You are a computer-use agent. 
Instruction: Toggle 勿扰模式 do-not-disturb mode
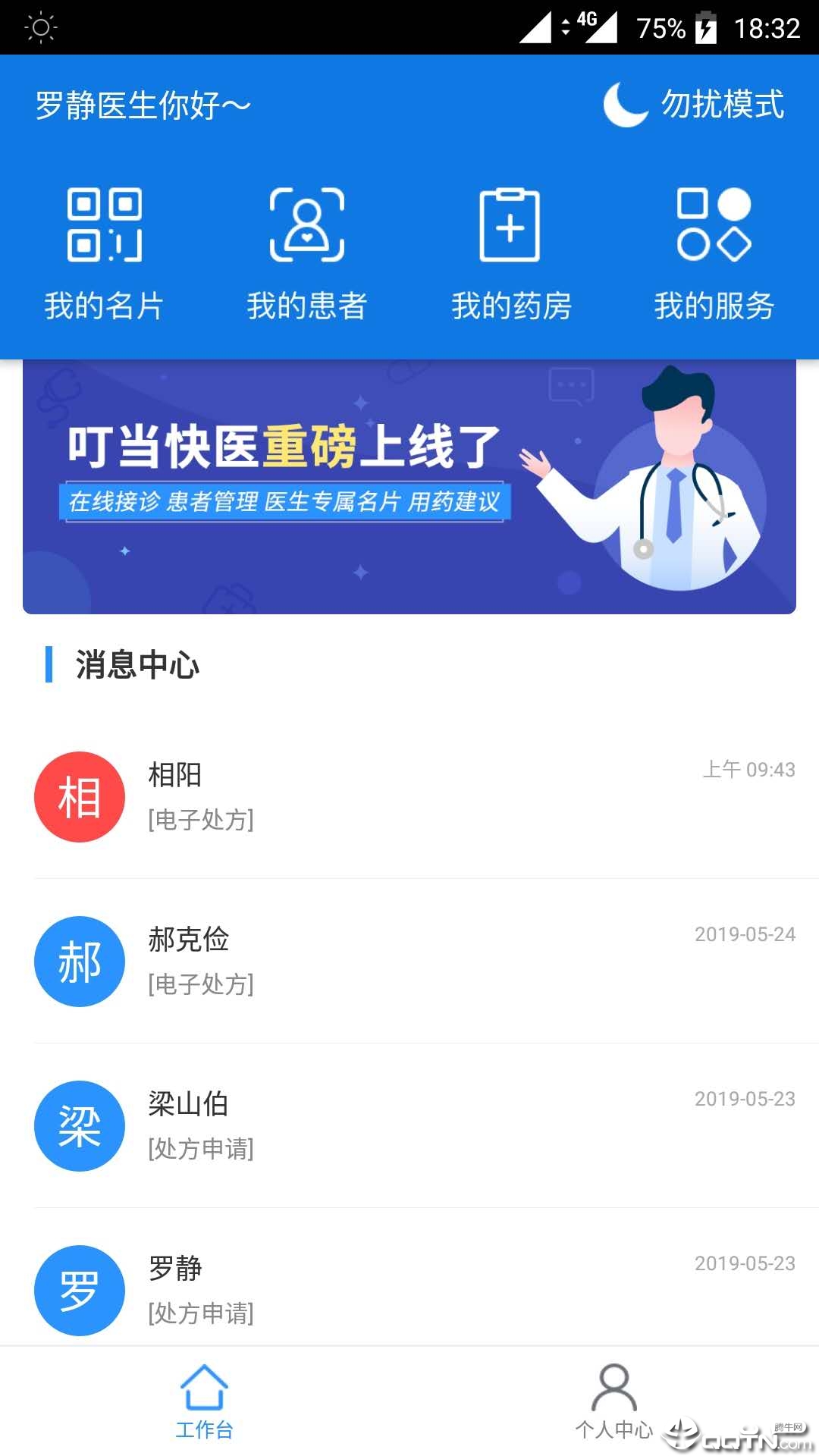click(719, 105)
